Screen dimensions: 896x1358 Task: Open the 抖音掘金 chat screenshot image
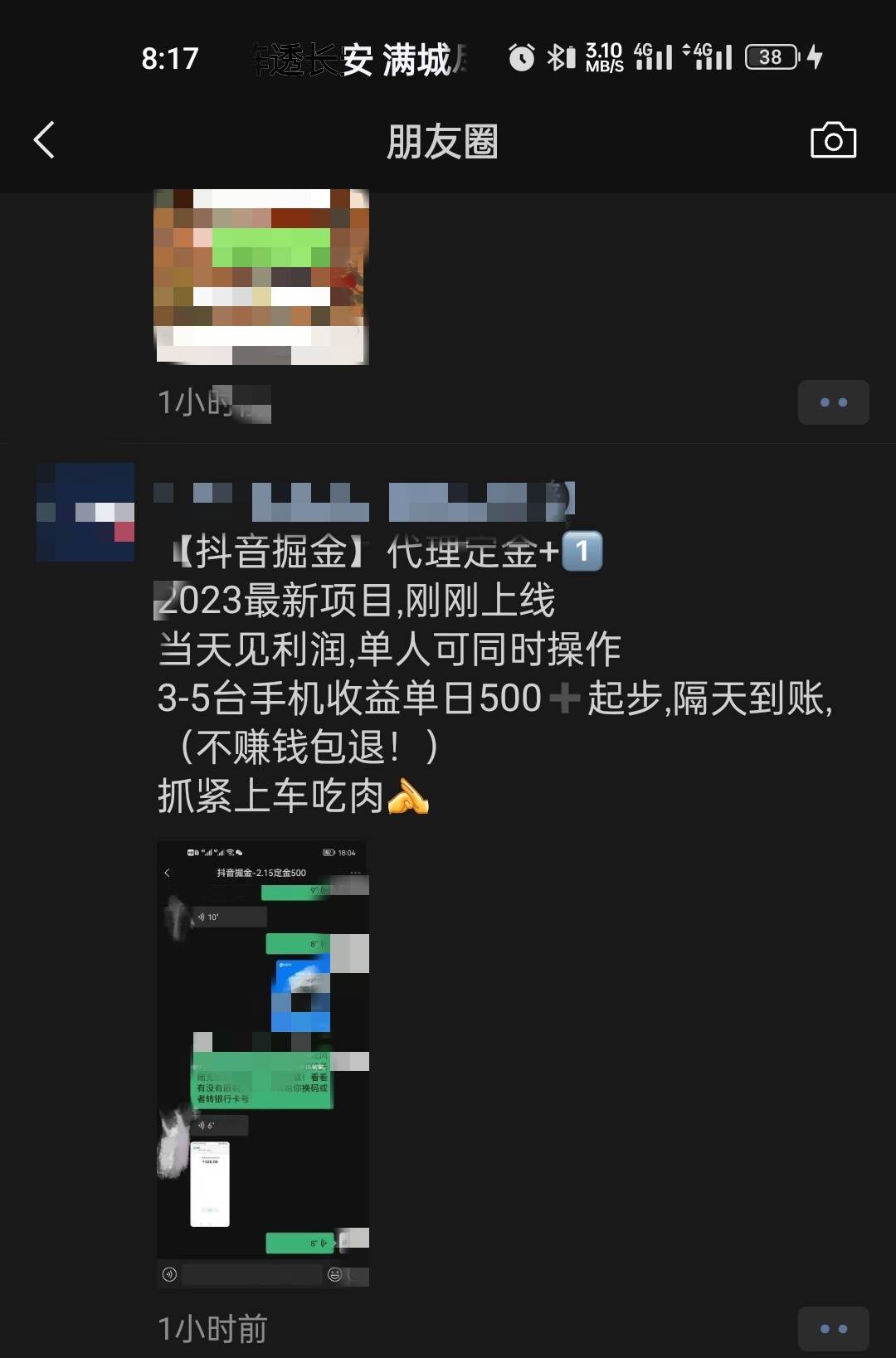click(263, 1063)
